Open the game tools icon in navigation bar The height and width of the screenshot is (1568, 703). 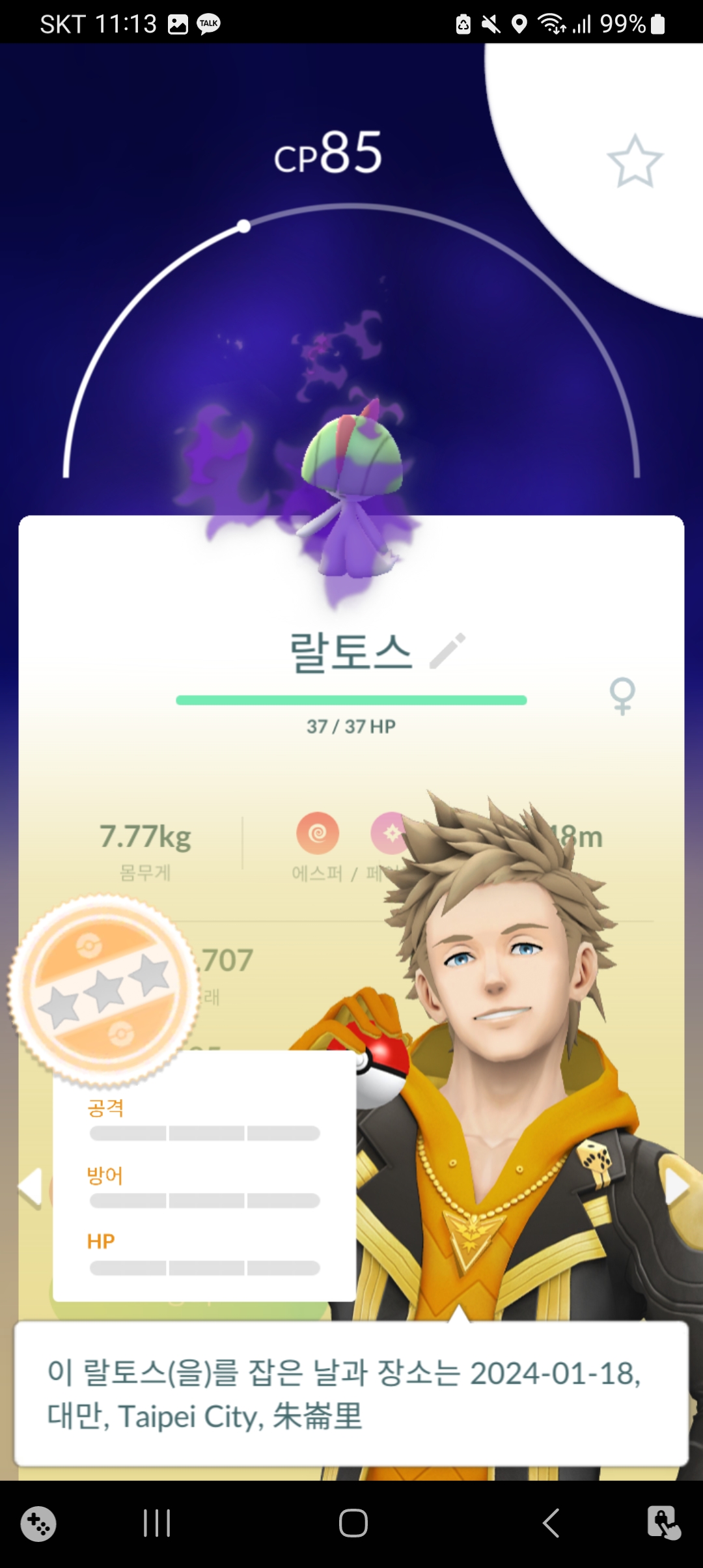coord(38,1524)
